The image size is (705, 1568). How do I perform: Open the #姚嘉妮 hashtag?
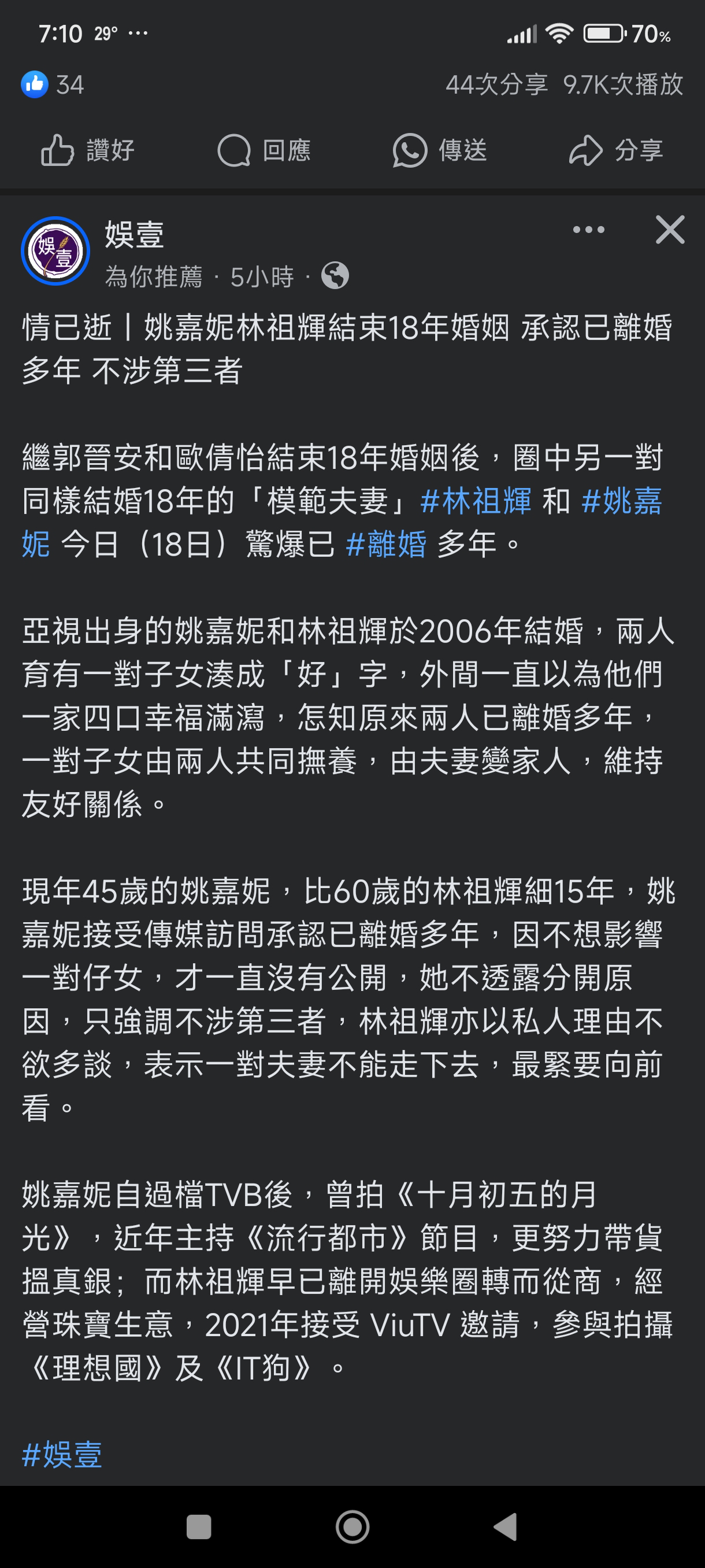621,500
